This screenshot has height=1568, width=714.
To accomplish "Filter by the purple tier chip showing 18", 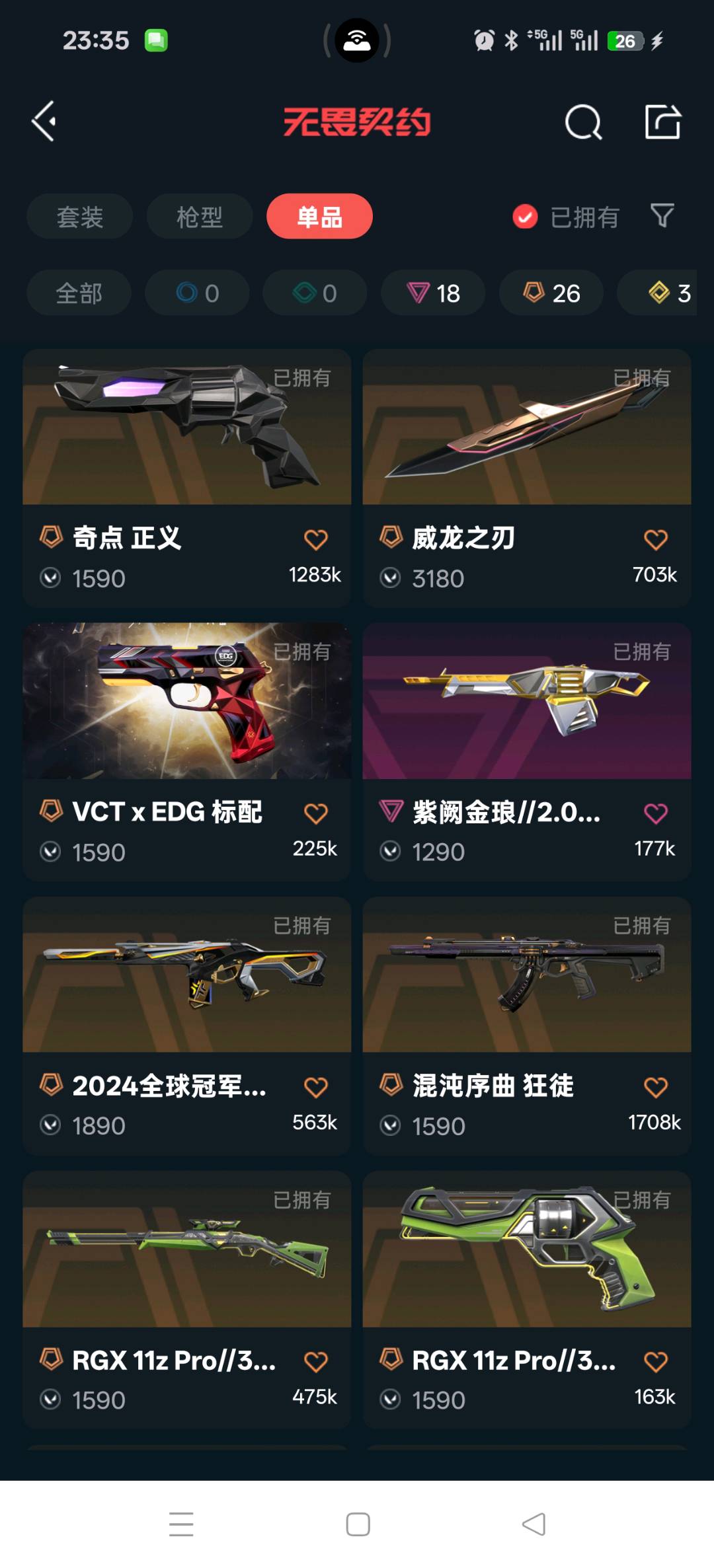I will coord(433,293).
